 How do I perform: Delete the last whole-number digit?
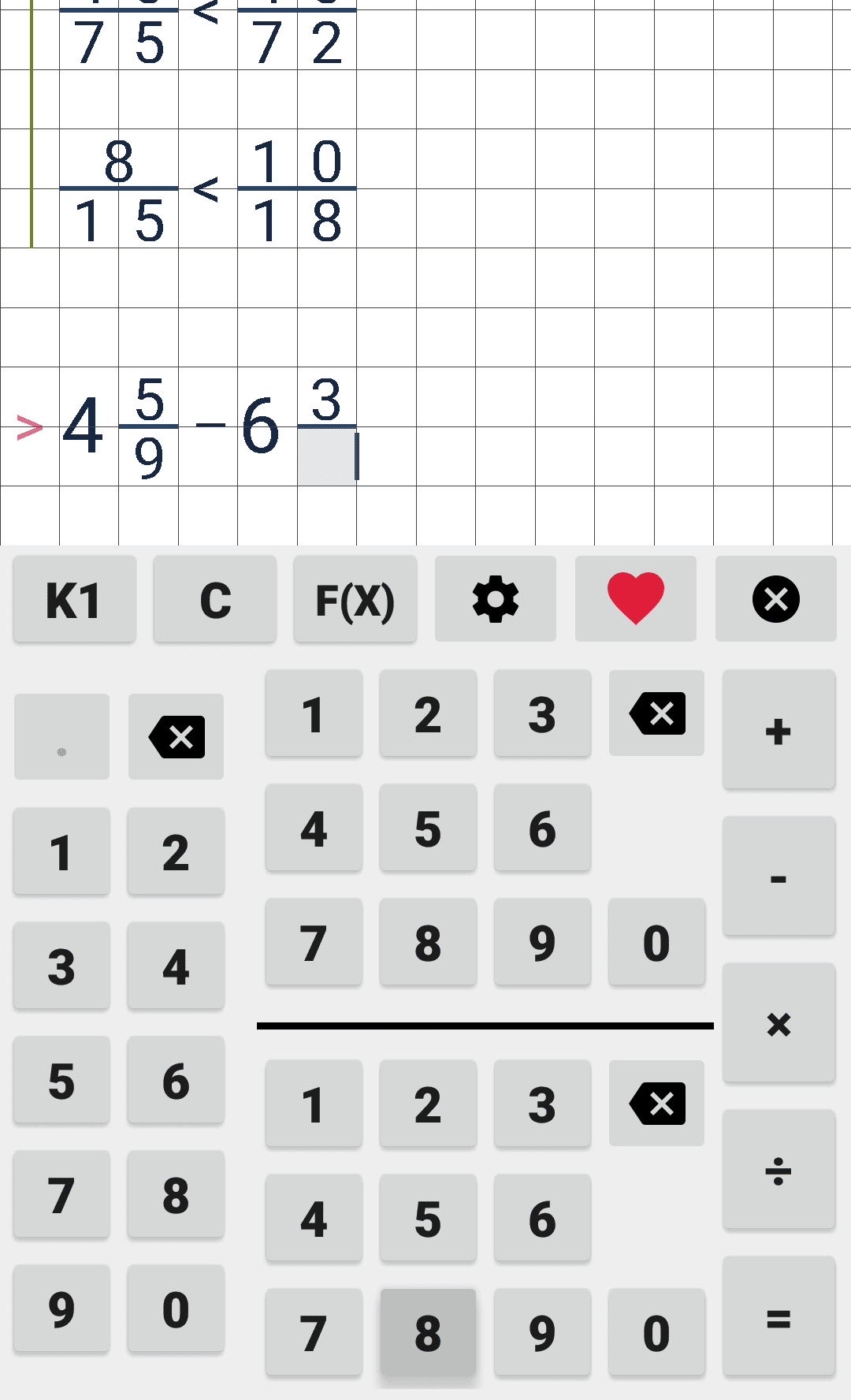(x=176, y=737)
